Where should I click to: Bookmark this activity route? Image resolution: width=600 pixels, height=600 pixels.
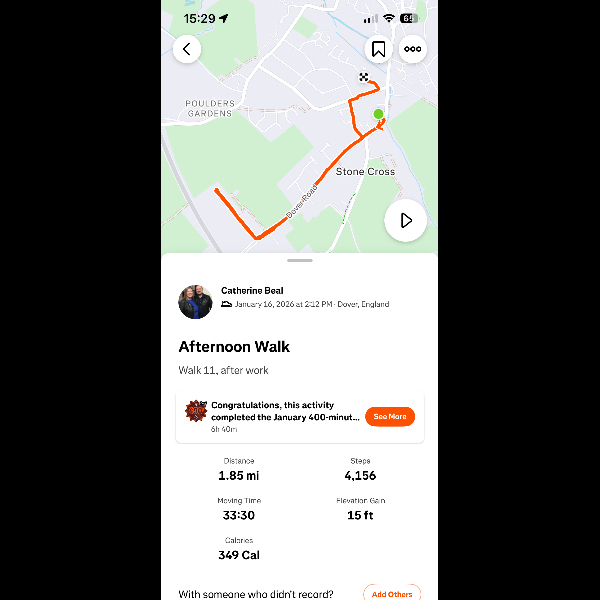pyautogui.click(x=379, y=49)
